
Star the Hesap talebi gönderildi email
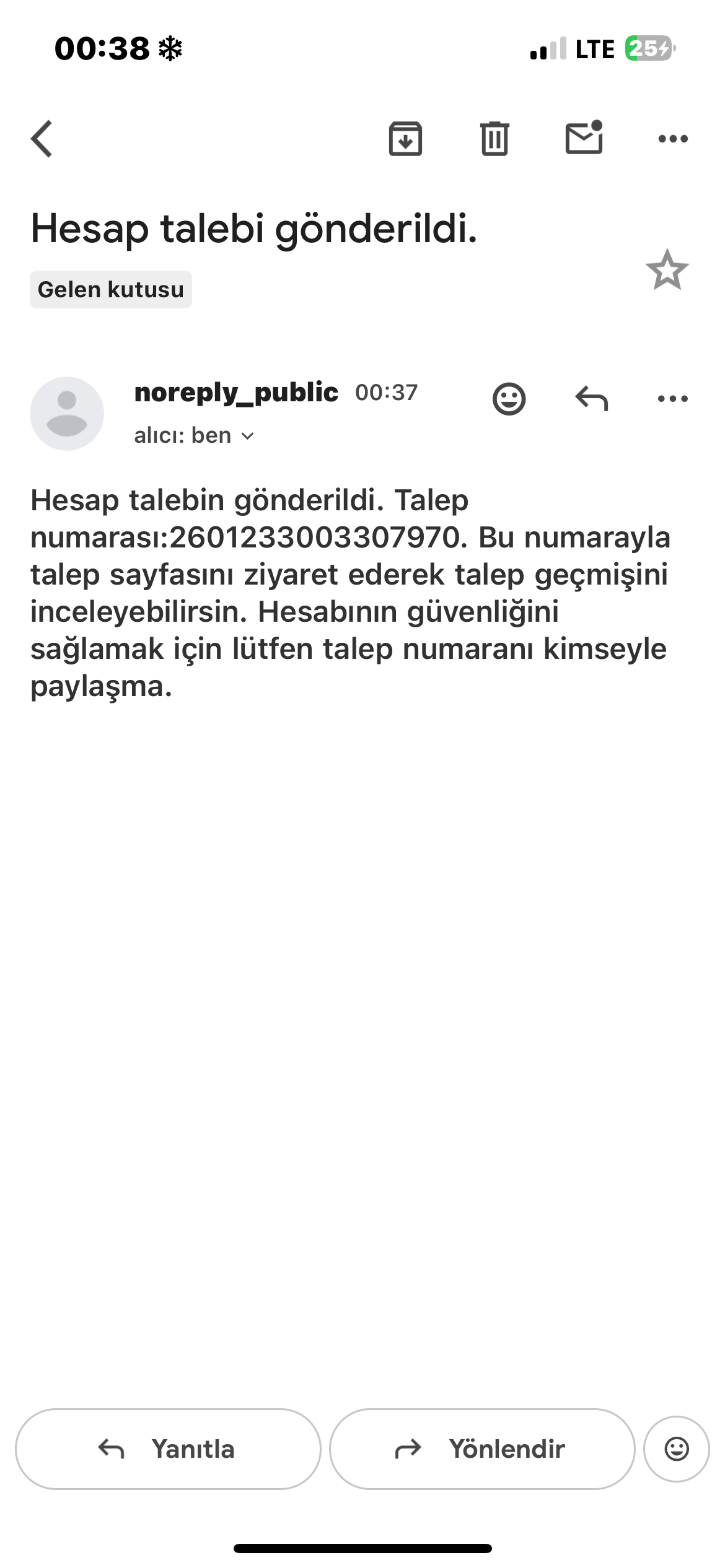tap(667, 270)
